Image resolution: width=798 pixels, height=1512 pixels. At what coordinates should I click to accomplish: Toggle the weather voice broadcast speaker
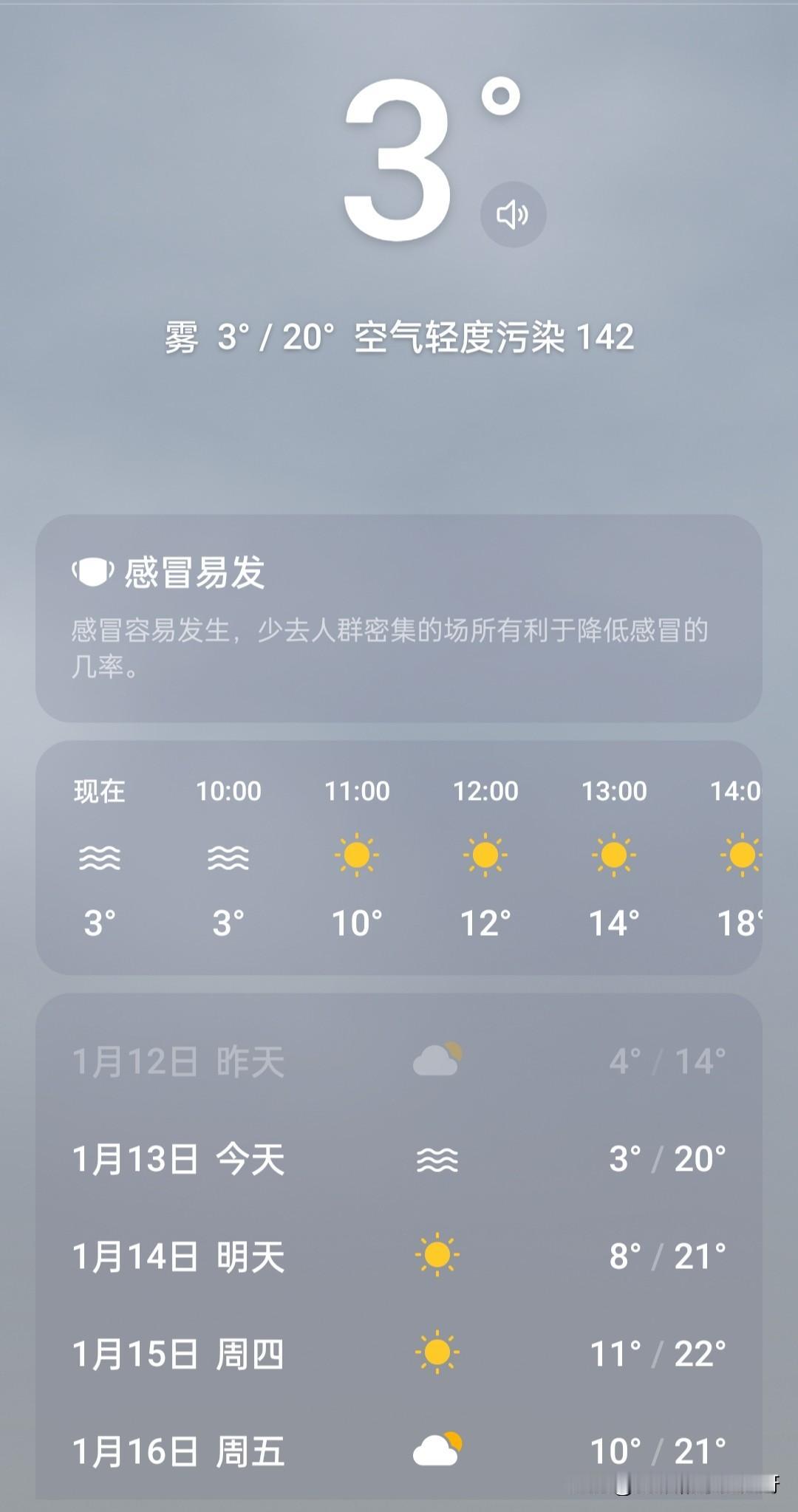point(514,213)
